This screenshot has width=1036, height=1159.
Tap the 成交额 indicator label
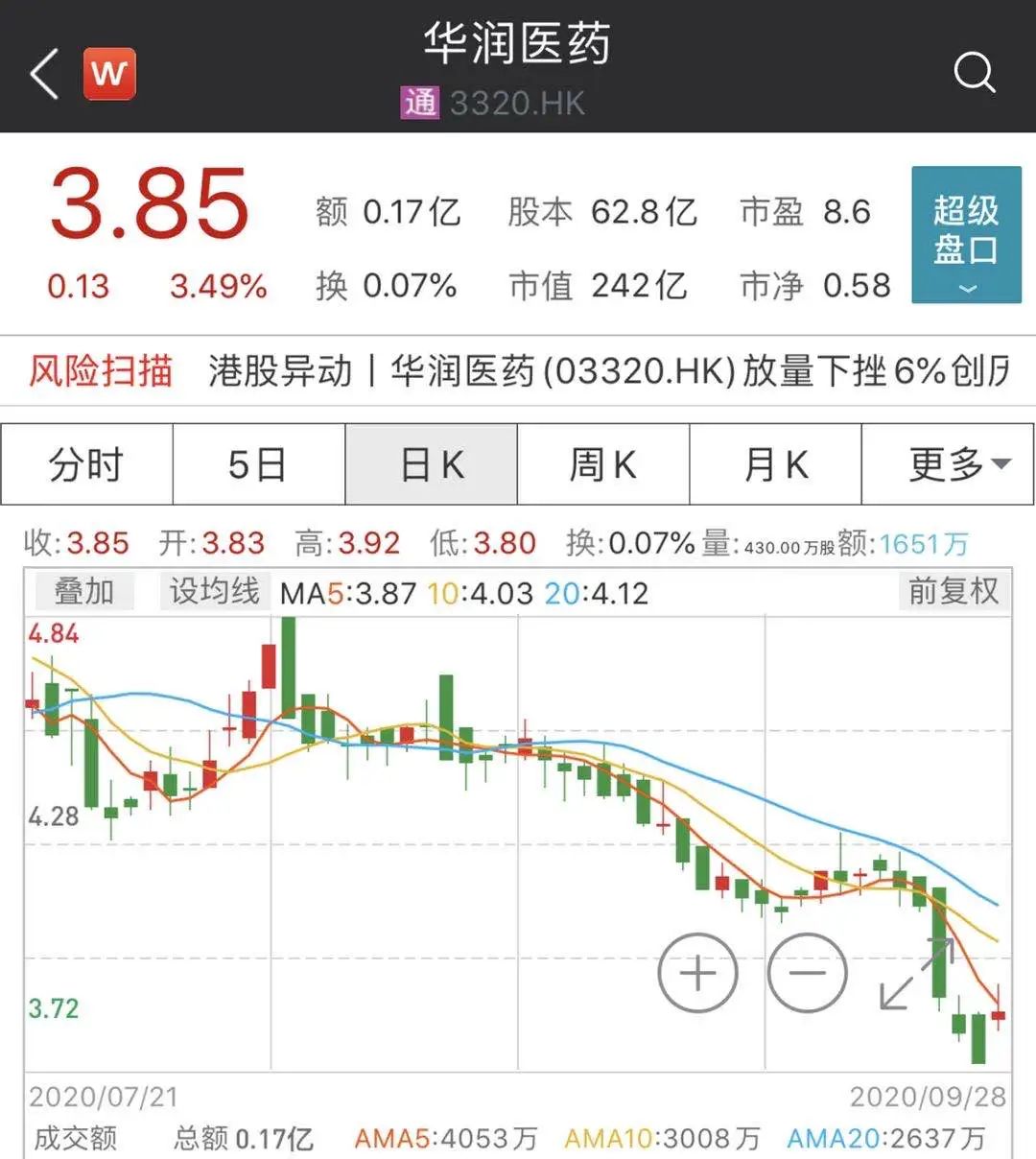pyautogui.click(x=76, y=1139)
